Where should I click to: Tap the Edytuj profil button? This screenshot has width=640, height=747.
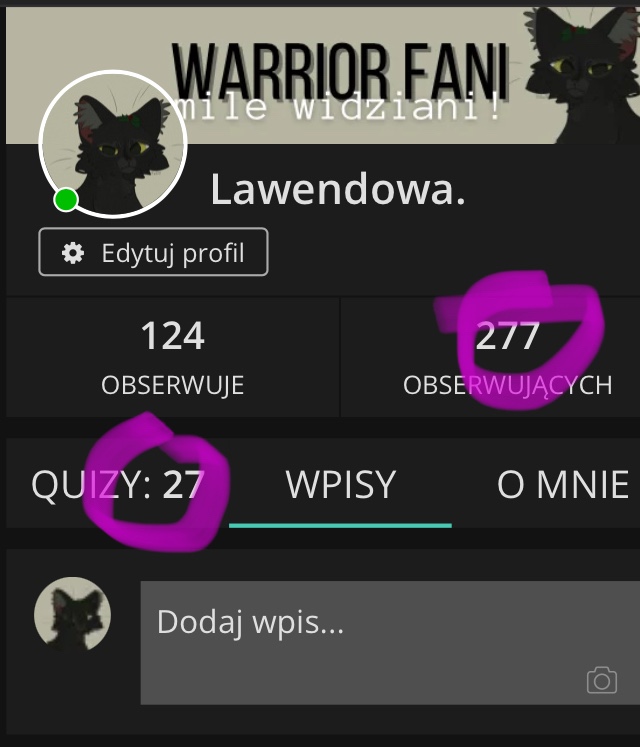click(154, 253)
